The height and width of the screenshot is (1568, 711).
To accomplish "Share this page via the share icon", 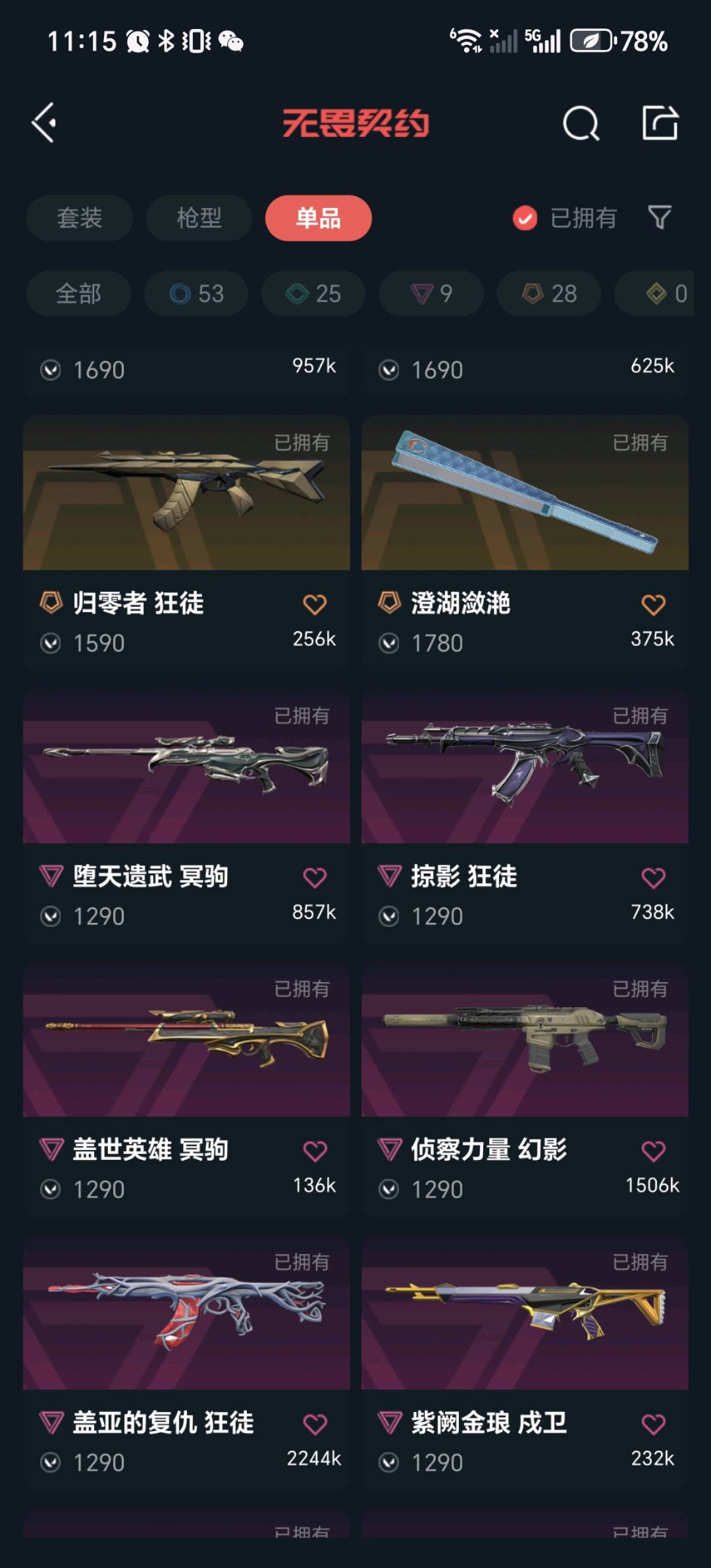I will coord(660,123).
